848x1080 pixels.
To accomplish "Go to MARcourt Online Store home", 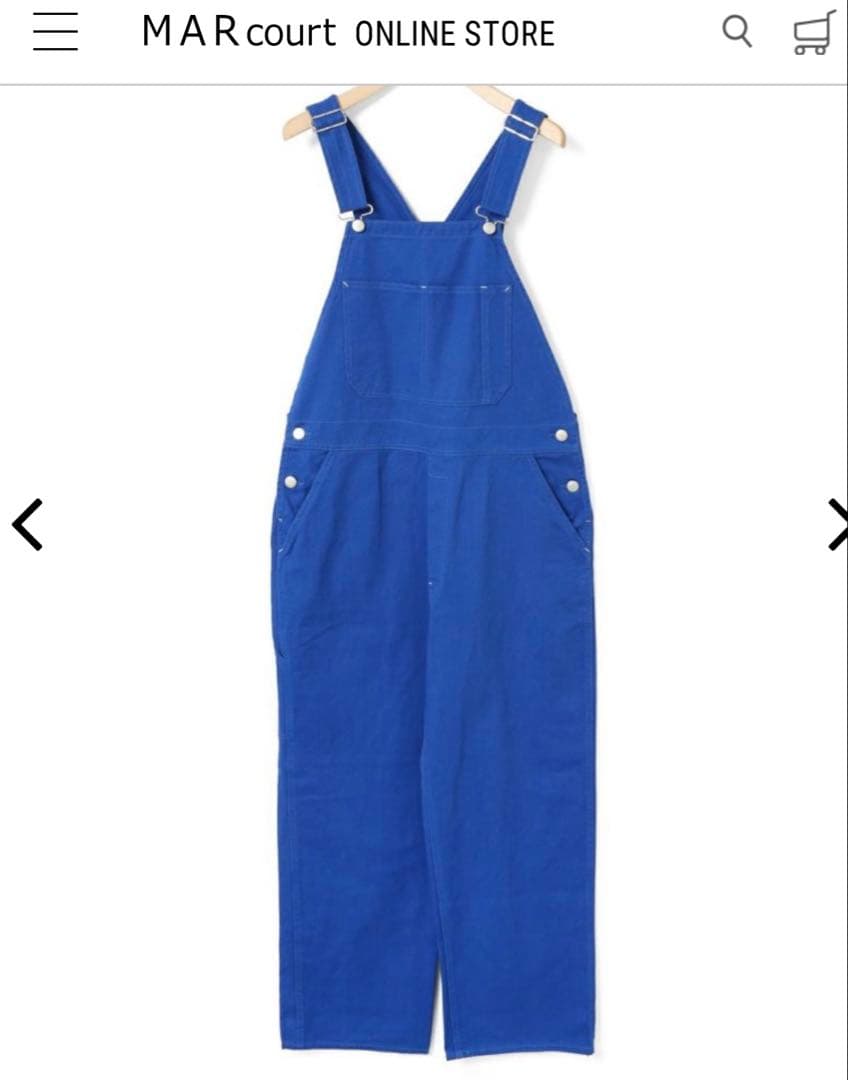I will click(347, 33).
